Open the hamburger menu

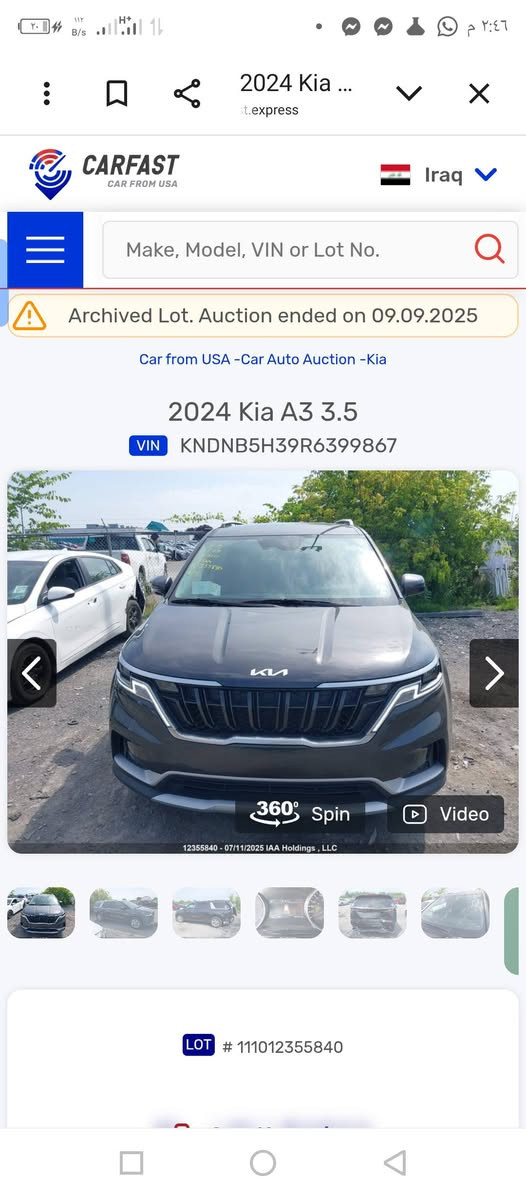(45, 250)
